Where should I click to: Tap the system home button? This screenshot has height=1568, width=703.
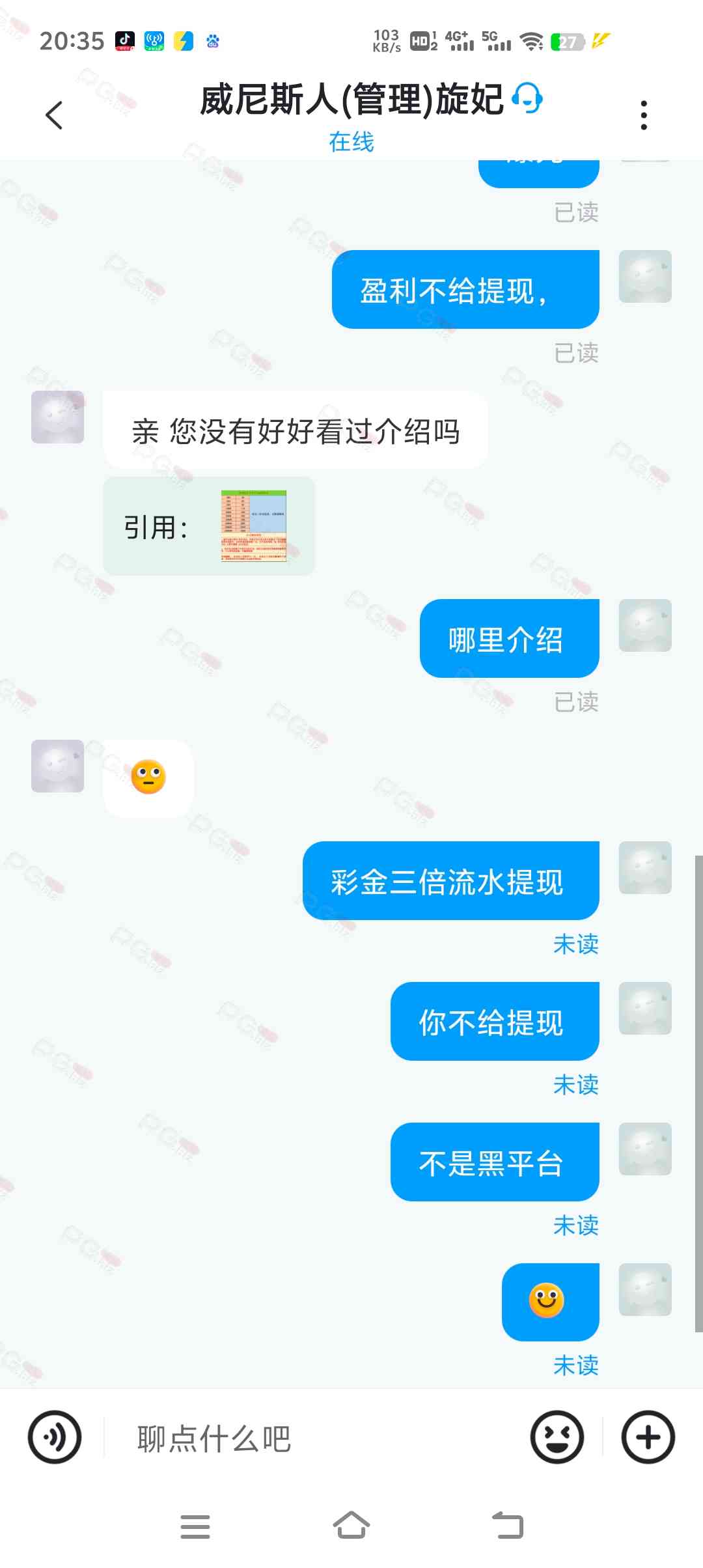[x=351, y=1526]
